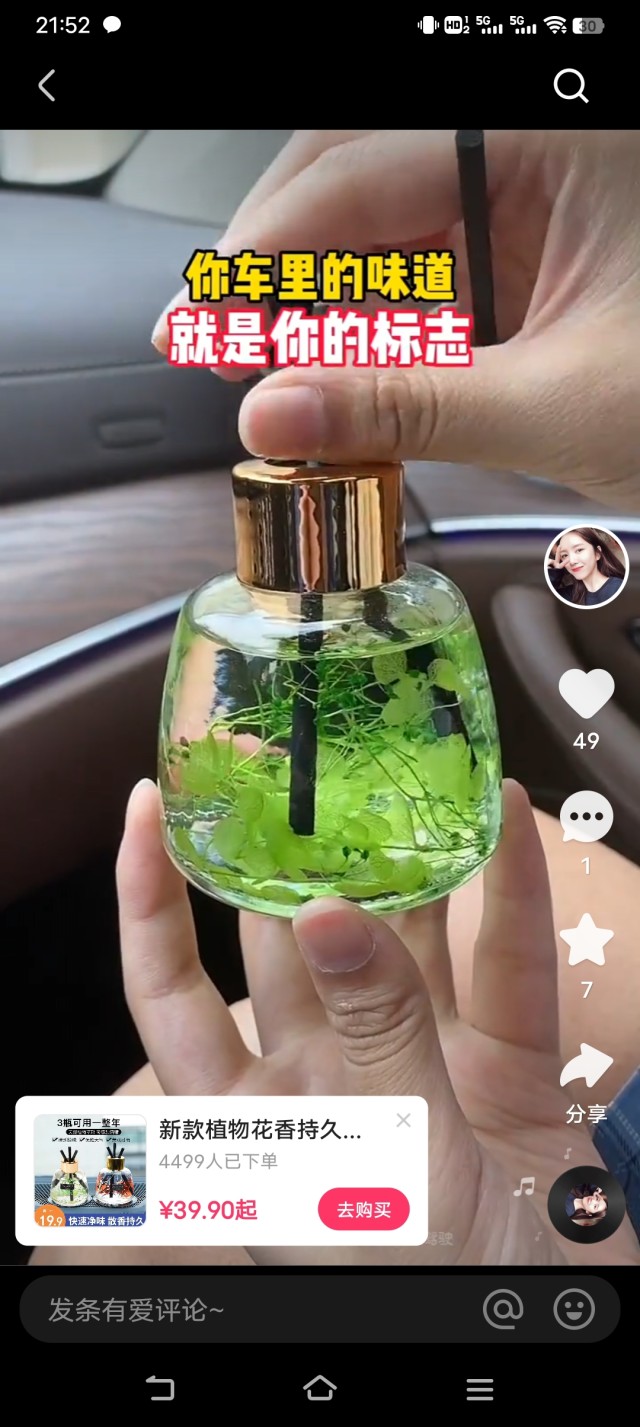Mention someone with the @ icon

point(503,1309)
